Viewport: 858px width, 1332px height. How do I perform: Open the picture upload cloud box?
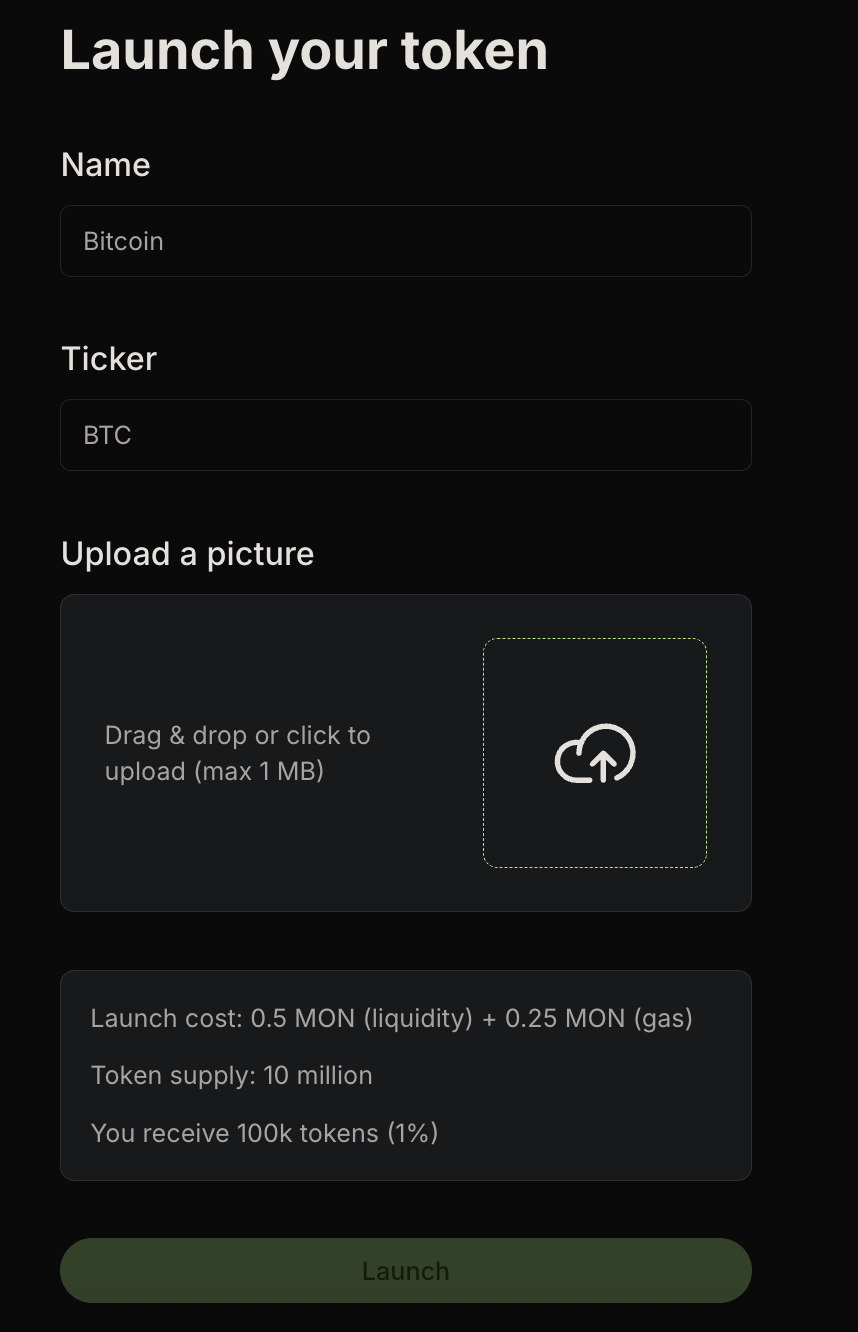(x=595, y=753)
